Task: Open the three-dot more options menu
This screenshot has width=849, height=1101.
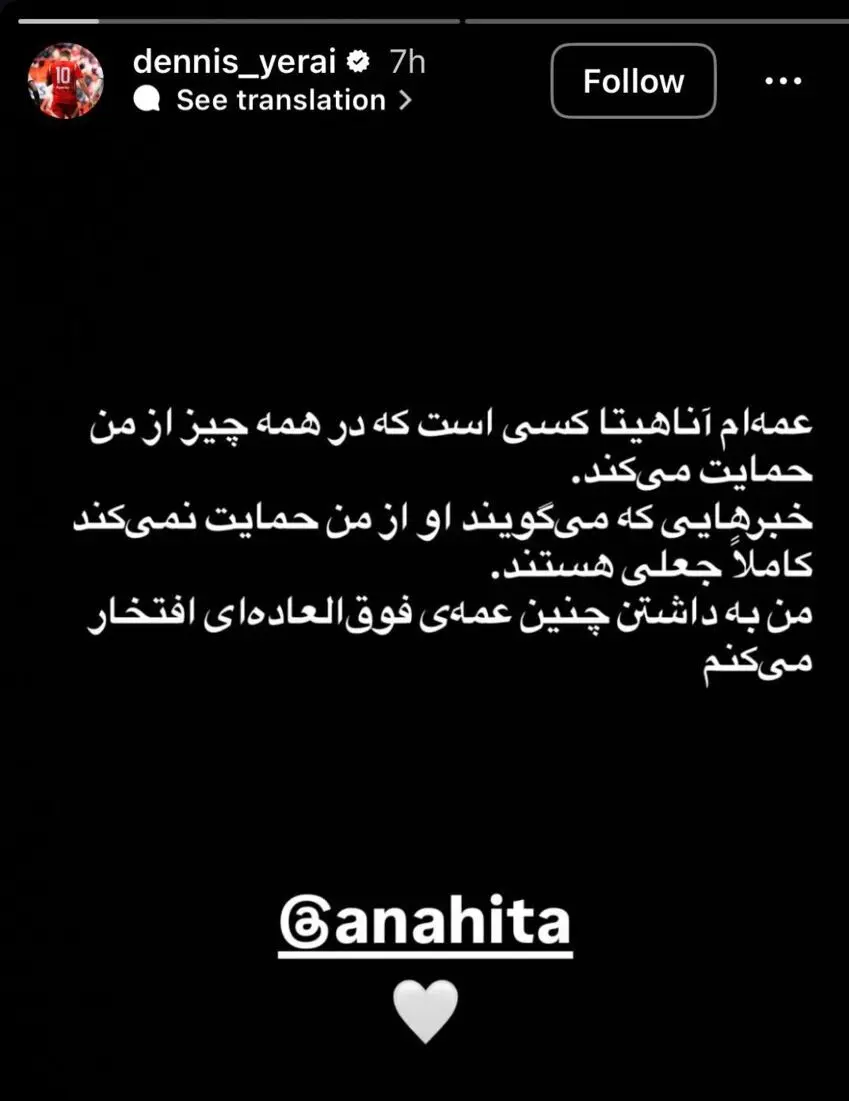Action: [x=782, y=81]
